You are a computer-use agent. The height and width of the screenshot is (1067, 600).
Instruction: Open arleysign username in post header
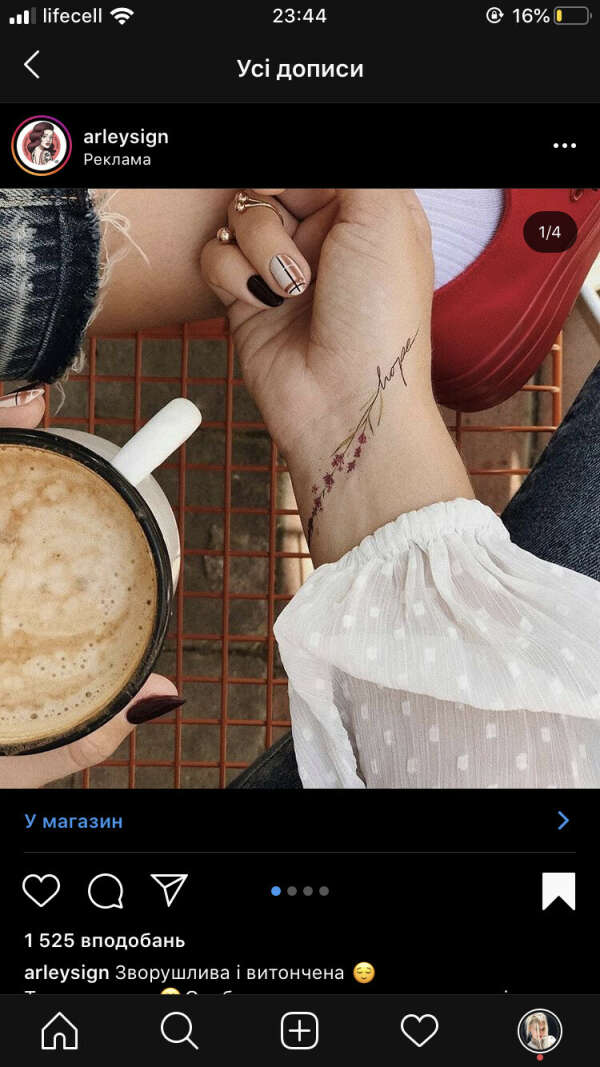pyautogui.click(x=125, y=137)
